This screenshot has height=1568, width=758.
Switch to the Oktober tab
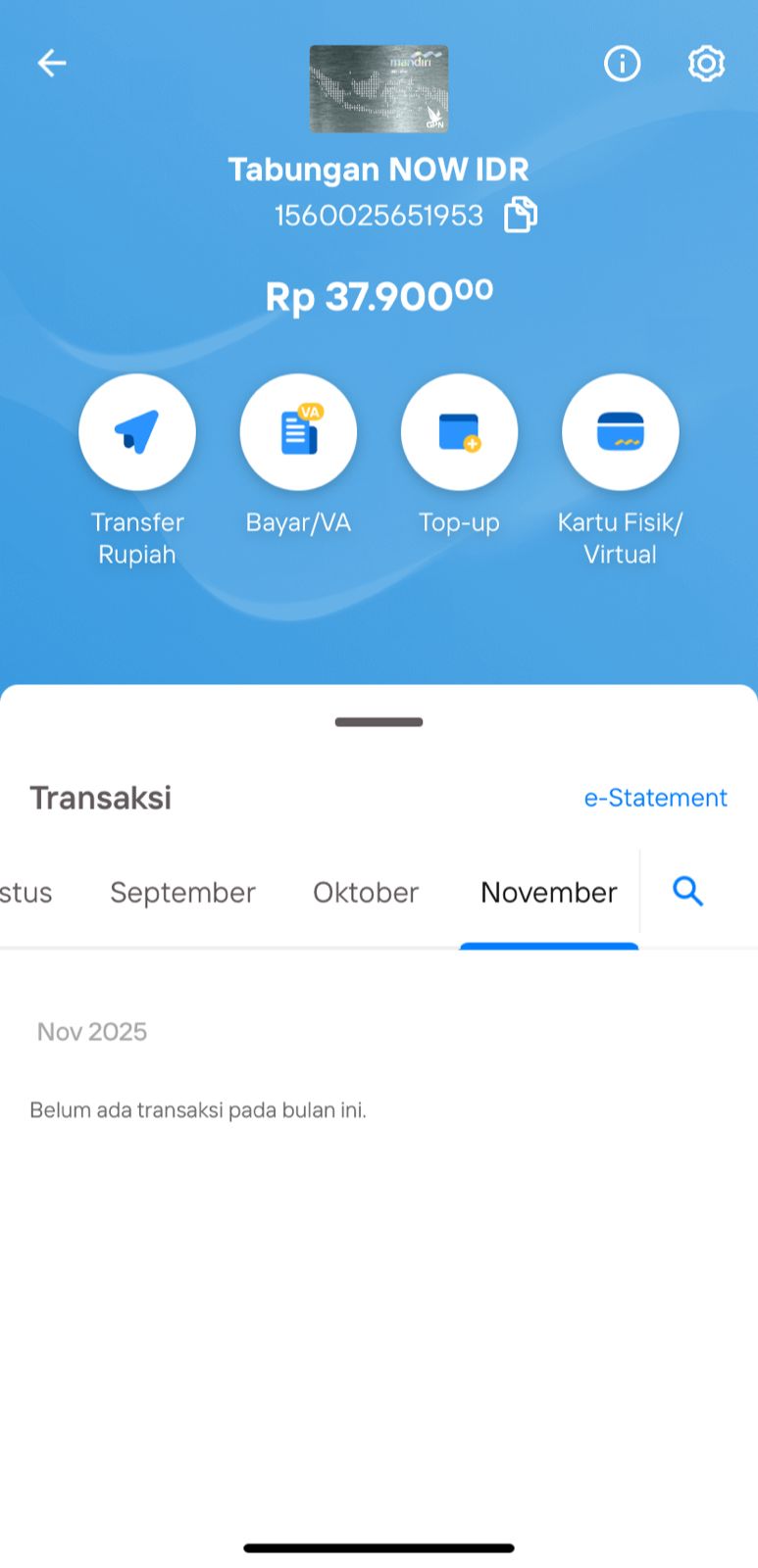point(366,892)
